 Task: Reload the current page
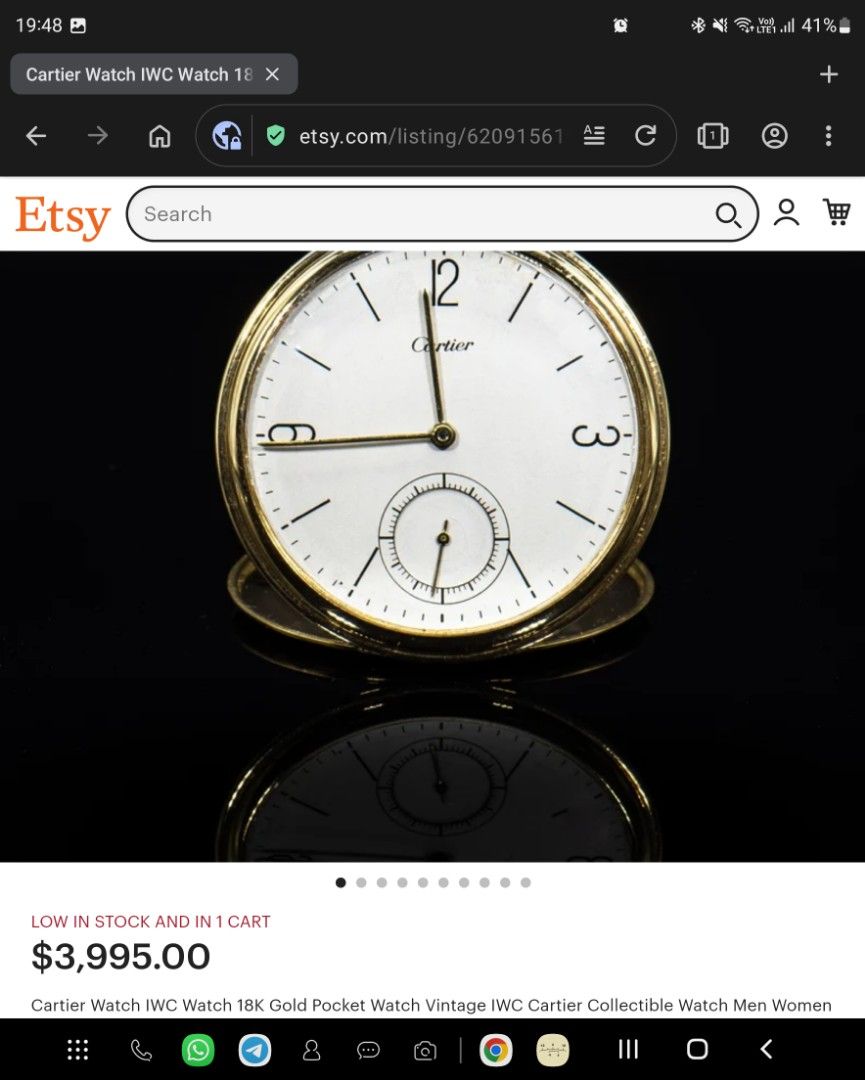click(x=647, y=135)
